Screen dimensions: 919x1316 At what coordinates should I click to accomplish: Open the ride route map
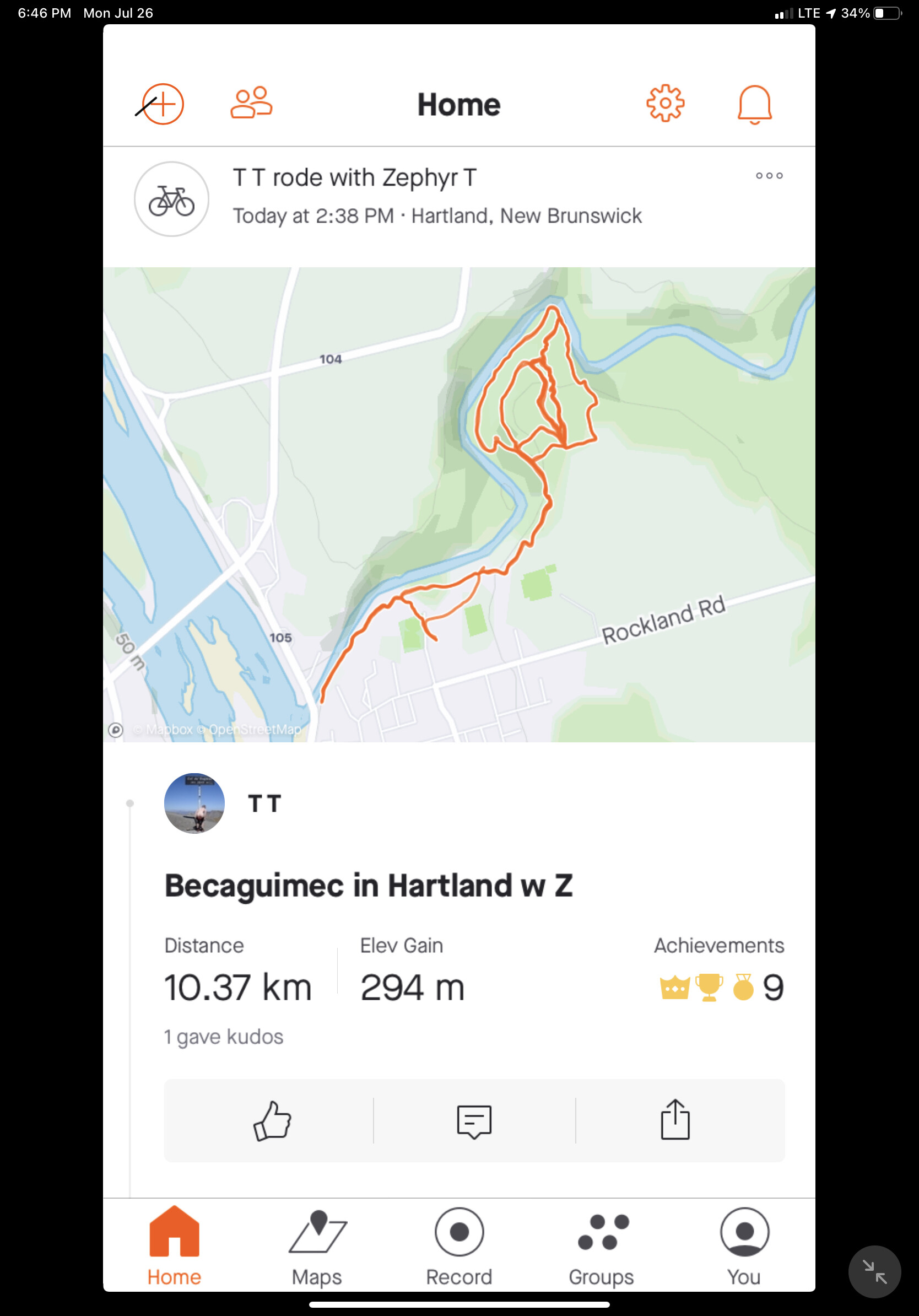click(459, 504)
